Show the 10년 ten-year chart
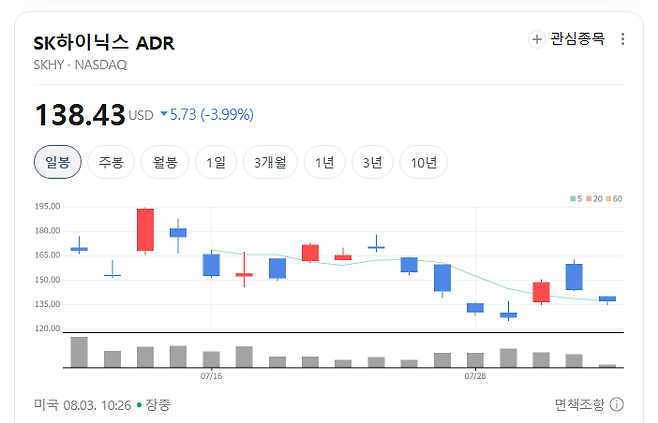This screenshot has height=423, width=658. pos(423,162)
